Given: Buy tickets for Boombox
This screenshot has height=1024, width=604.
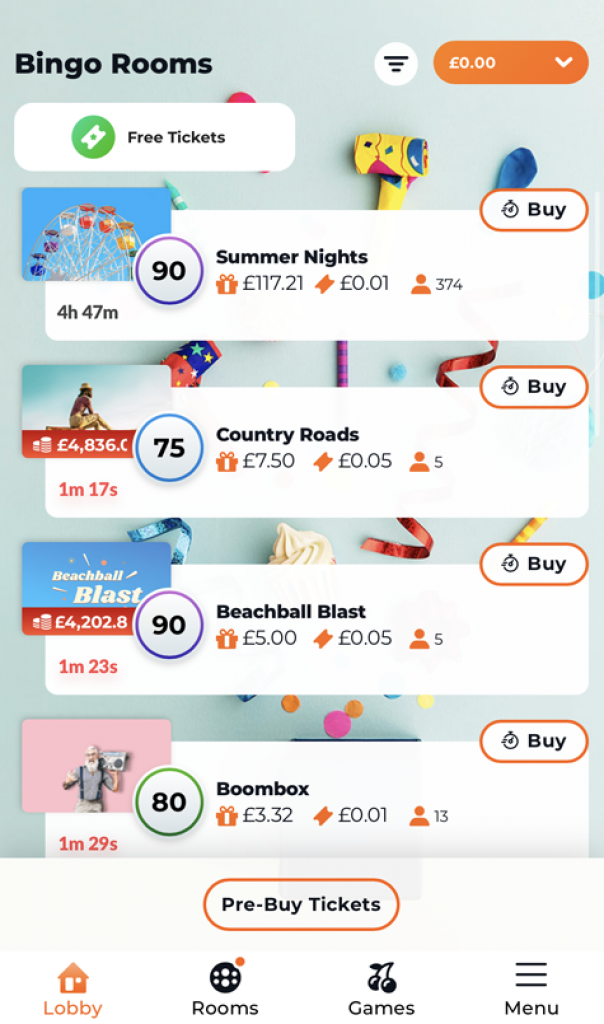Looking at the screenshot, I should (x=534, y=741).
